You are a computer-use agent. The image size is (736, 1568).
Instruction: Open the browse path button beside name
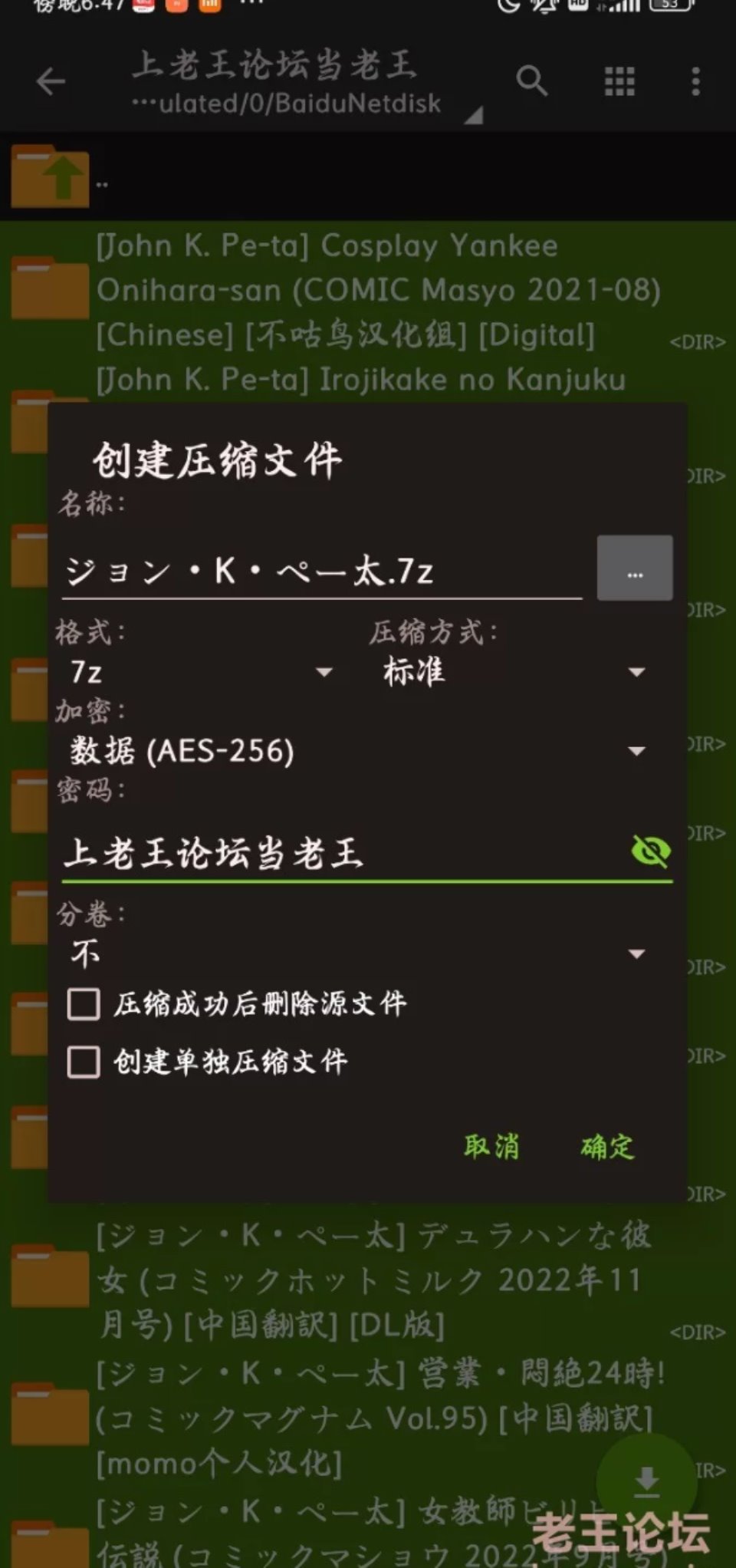point(634,568)
